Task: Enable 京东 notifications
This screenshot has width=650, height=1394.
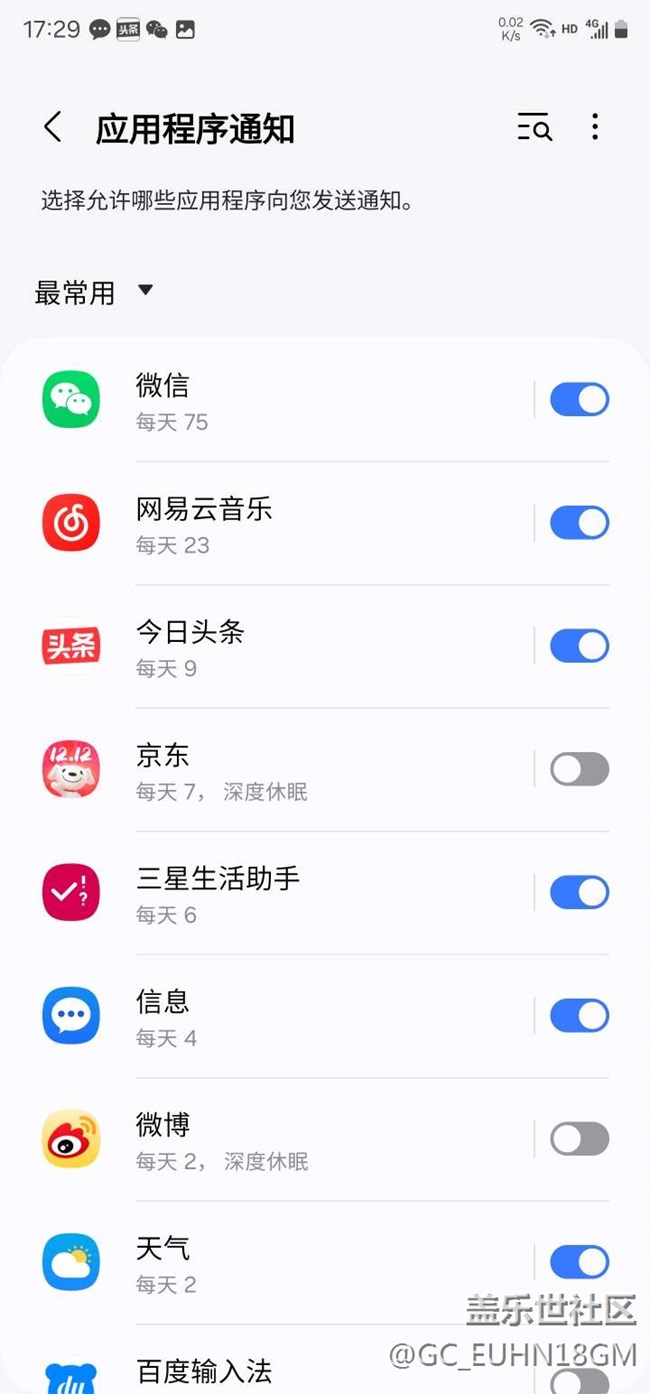Action: point(579,769)
